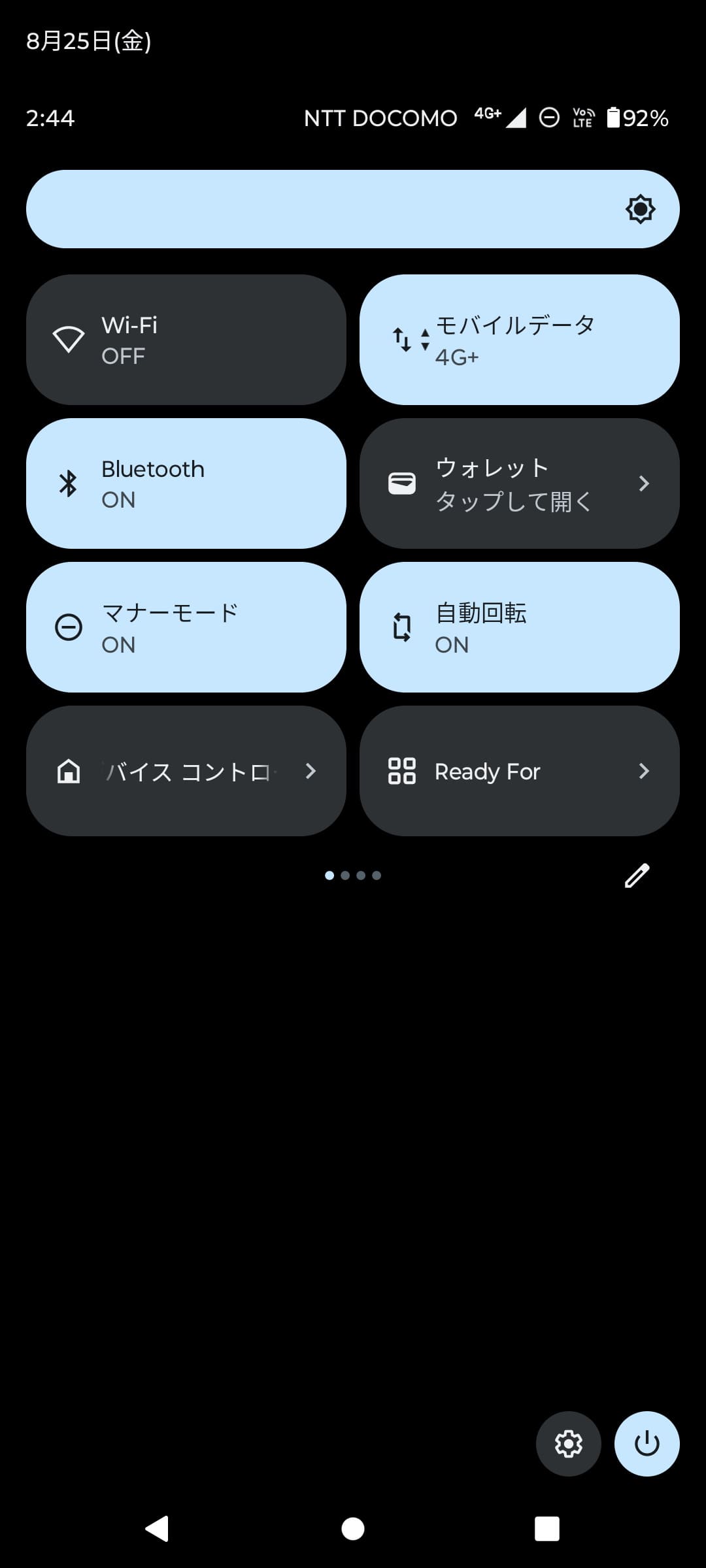
Task: Disable マナーモード (manner mode)
Action: [x=186, y=627]
